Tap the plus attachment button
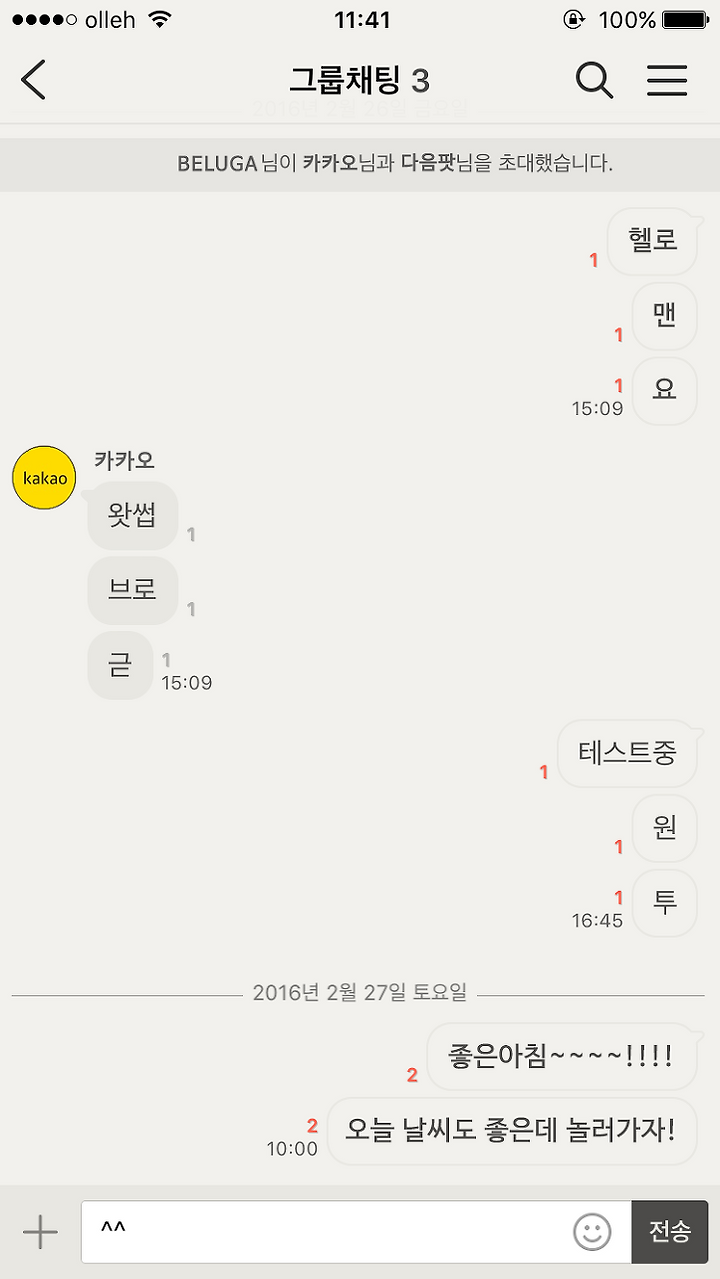The image size is (720, 1279). click(x=40, y=1232)
